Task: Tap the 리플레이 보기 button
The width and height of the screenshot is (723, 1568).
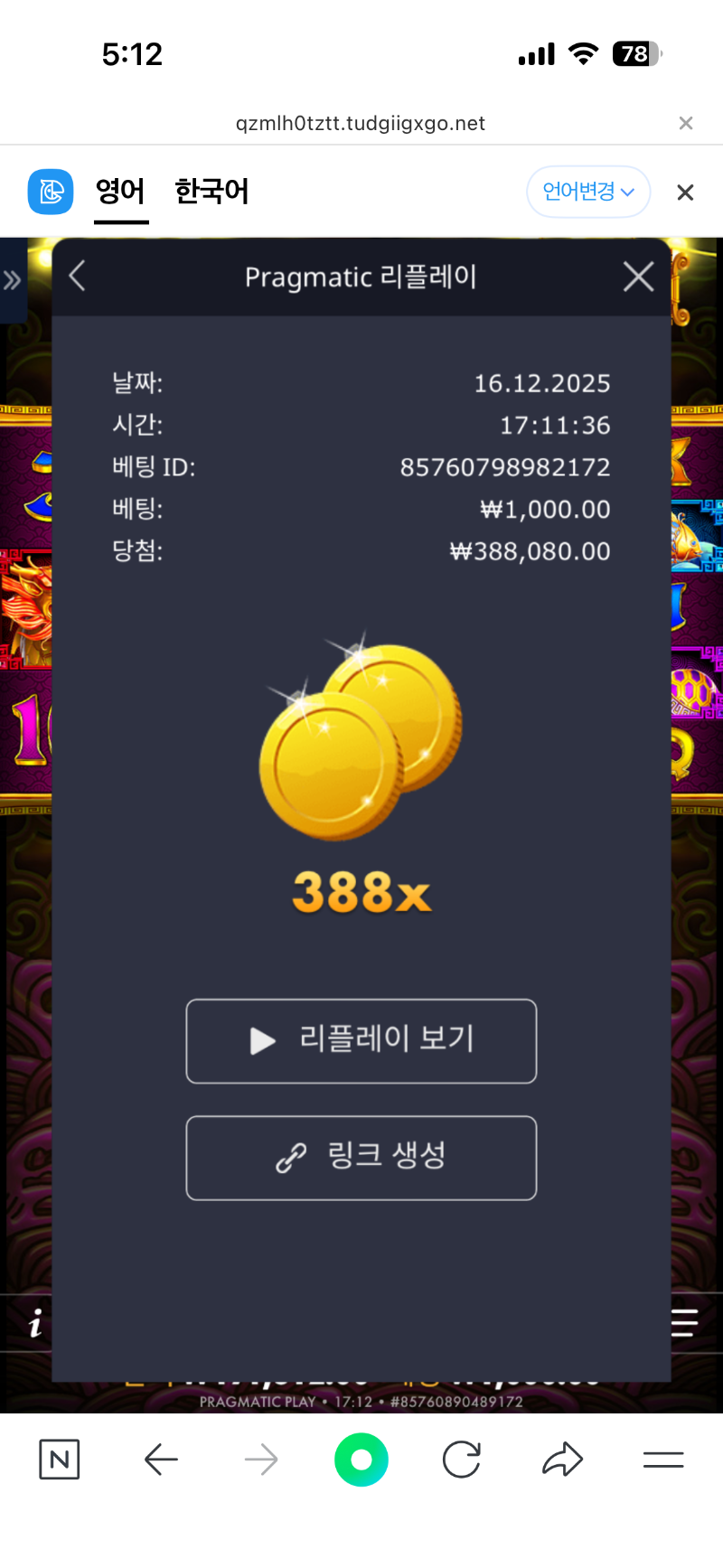Action: tap(361, 1040)
